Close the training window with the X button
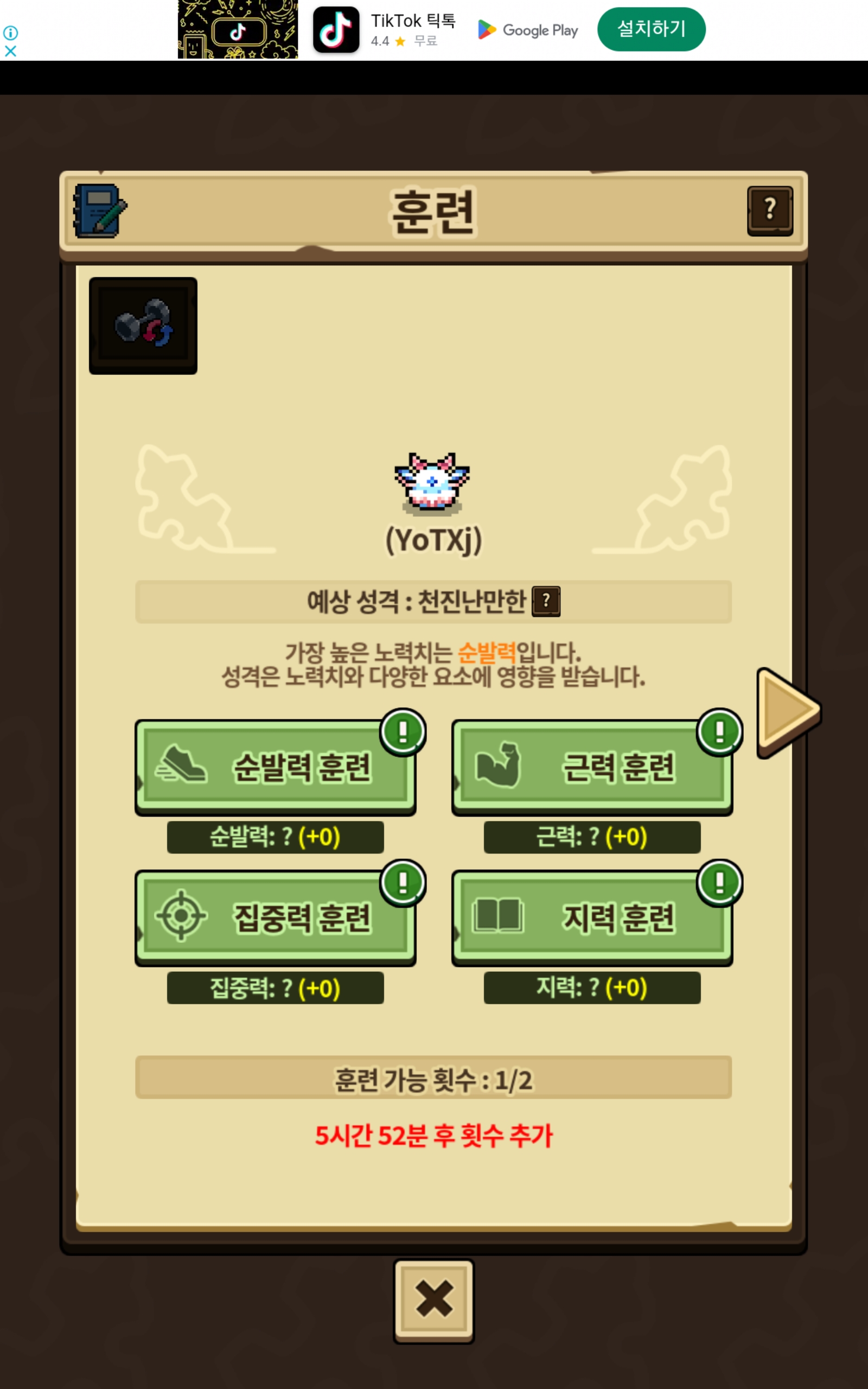Screen dimensions: 868x1389 (433, 1300)
